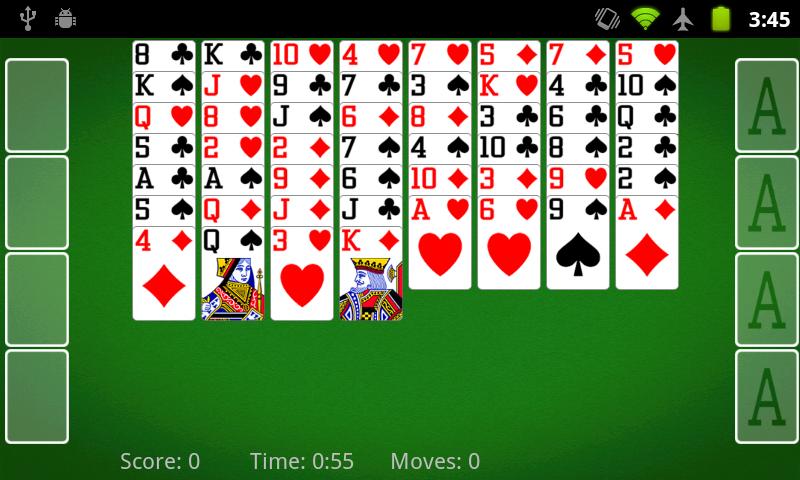Tap the bottommost ace foundation pile

766,396
